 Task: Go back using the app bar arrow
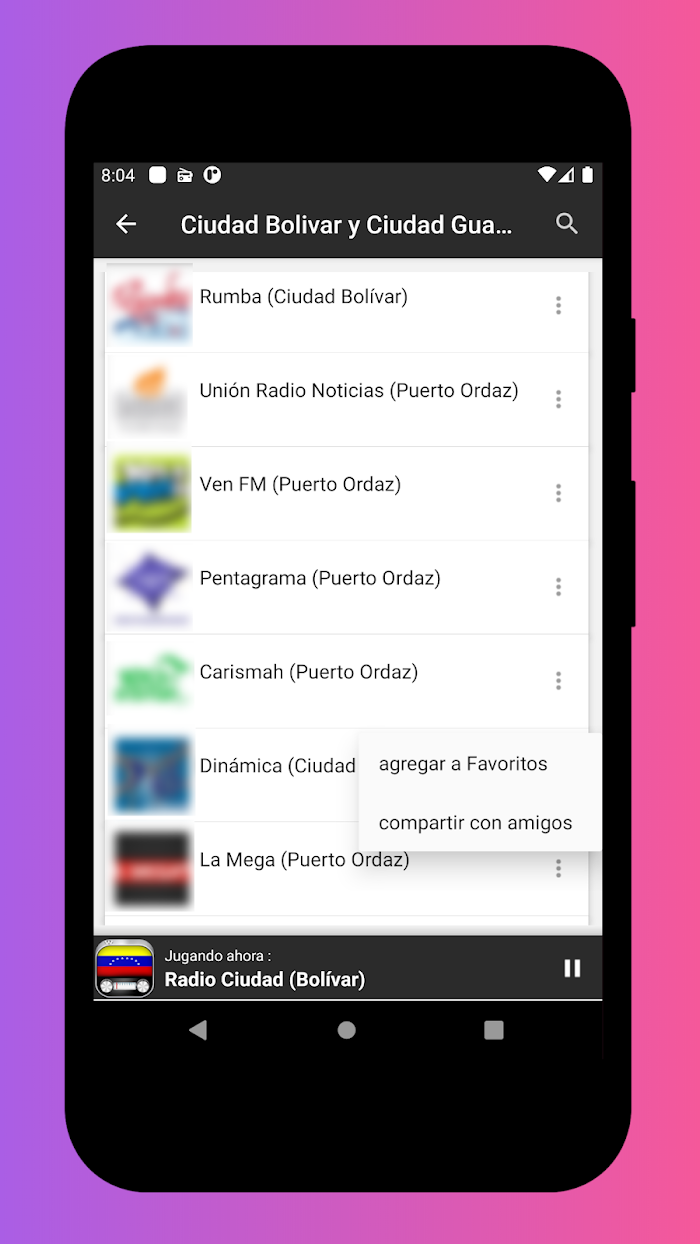(x=126, y=225)
